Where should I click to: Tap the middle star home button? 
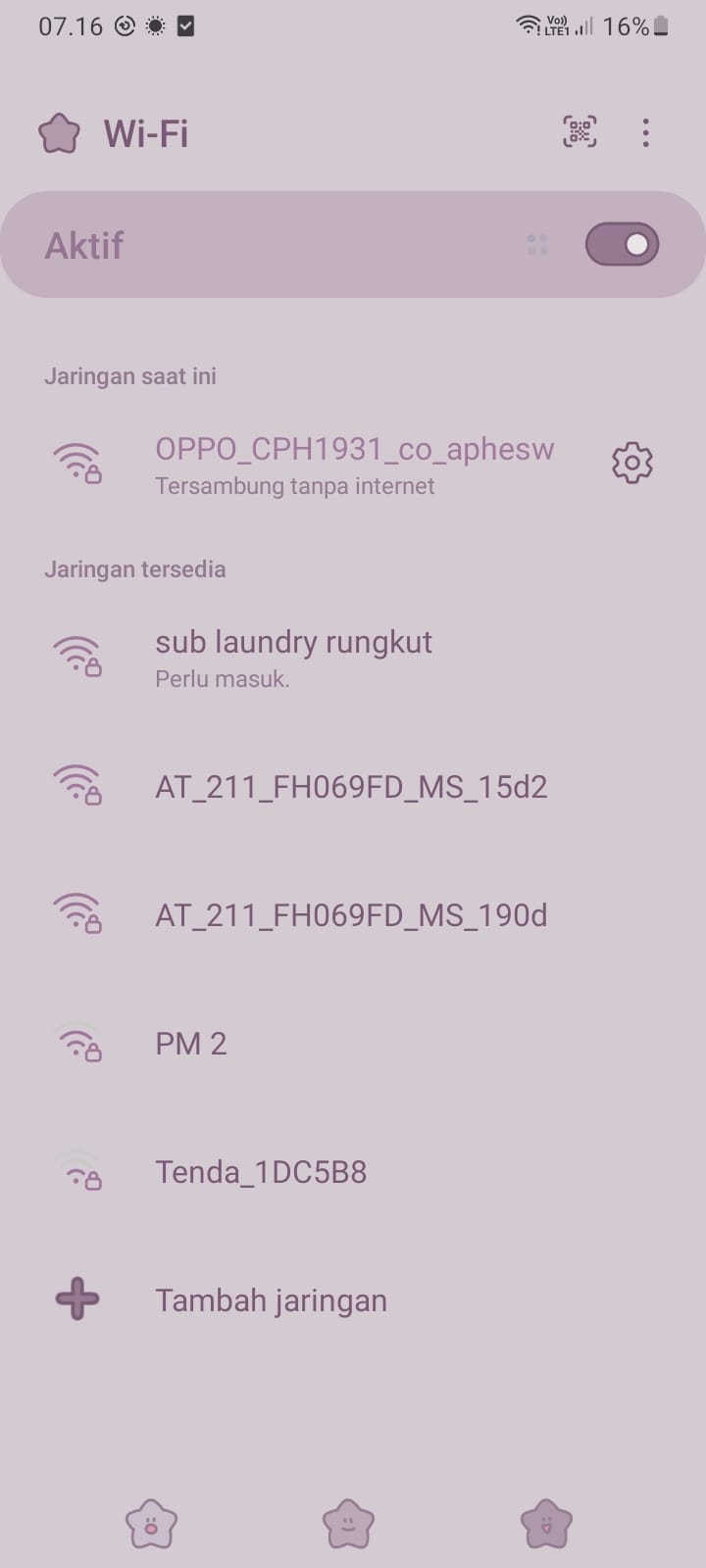pyautogui.click(x=349, y=1525)
